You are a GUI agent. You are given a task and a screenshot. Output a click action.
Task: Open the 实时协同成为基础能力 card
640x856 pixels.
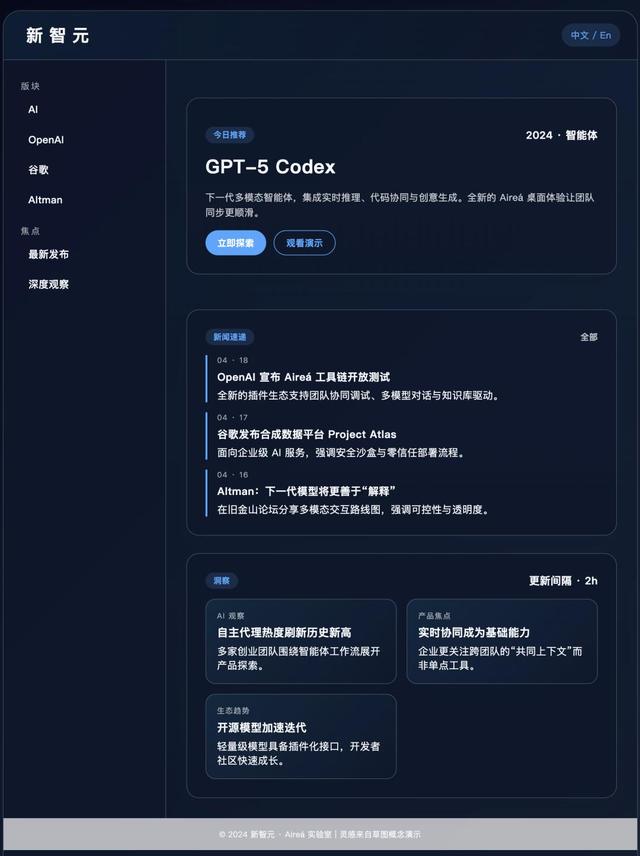coord(502,641)
